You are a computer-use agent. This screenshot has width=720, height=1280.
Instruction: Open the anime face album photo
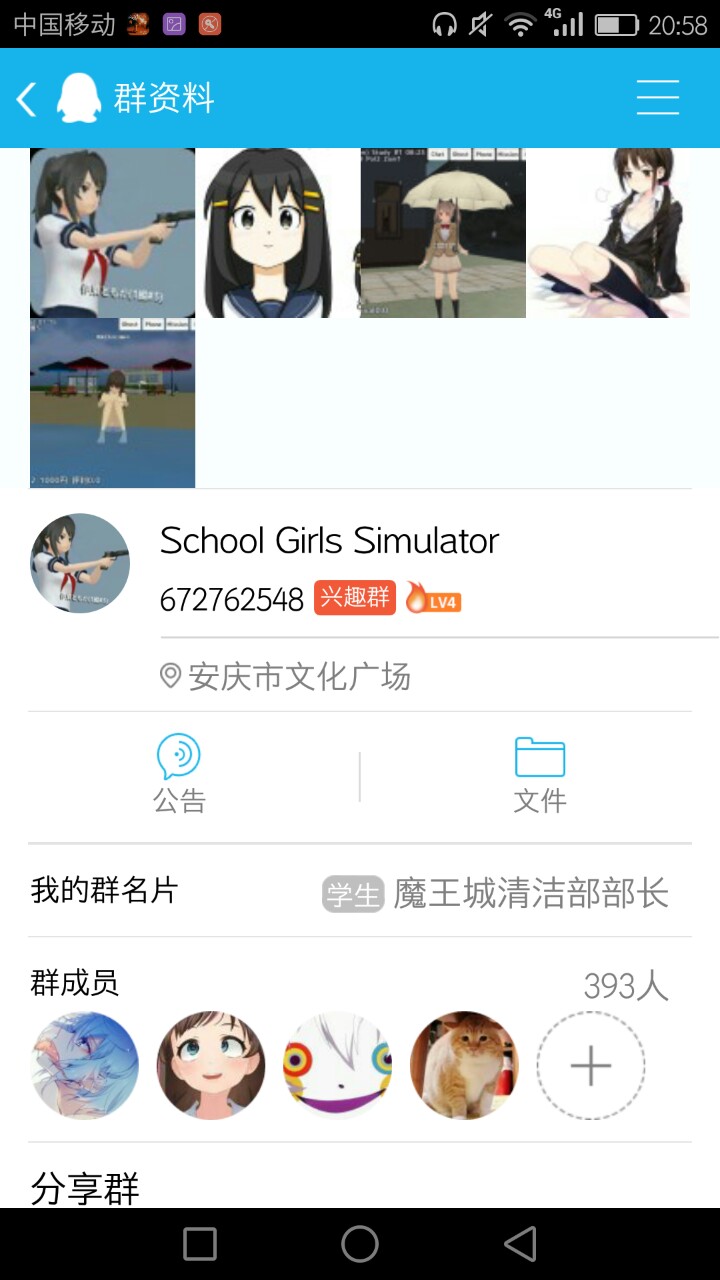[277, 233]
